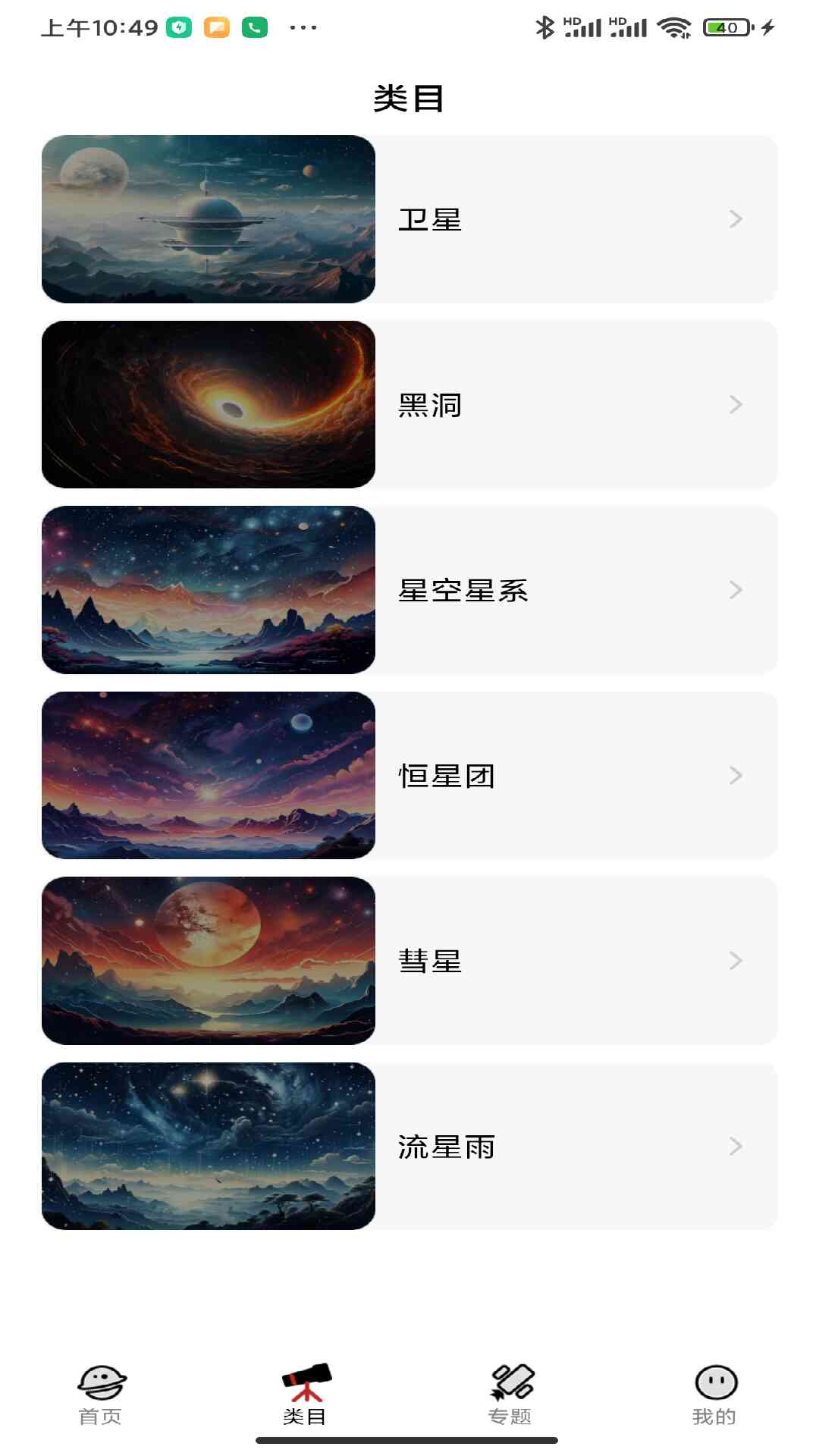
Task: Tap the 专题 satellite icon
Action: tap(511, 1382)
